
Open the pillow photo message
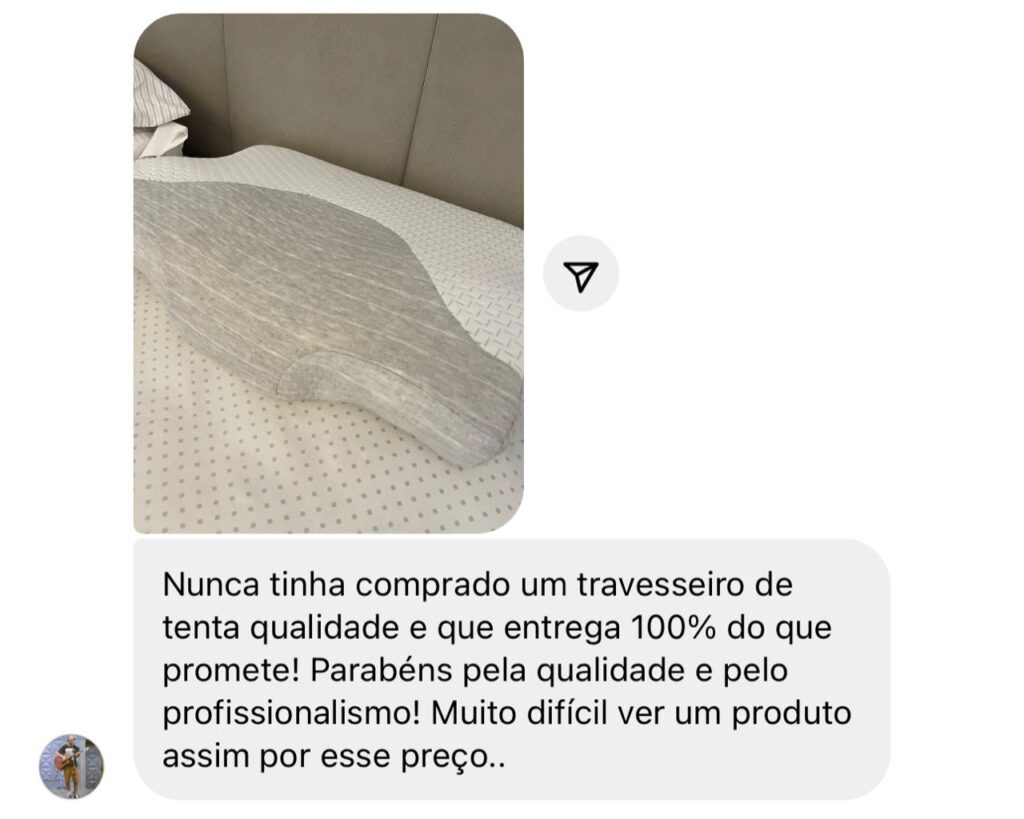328,273
